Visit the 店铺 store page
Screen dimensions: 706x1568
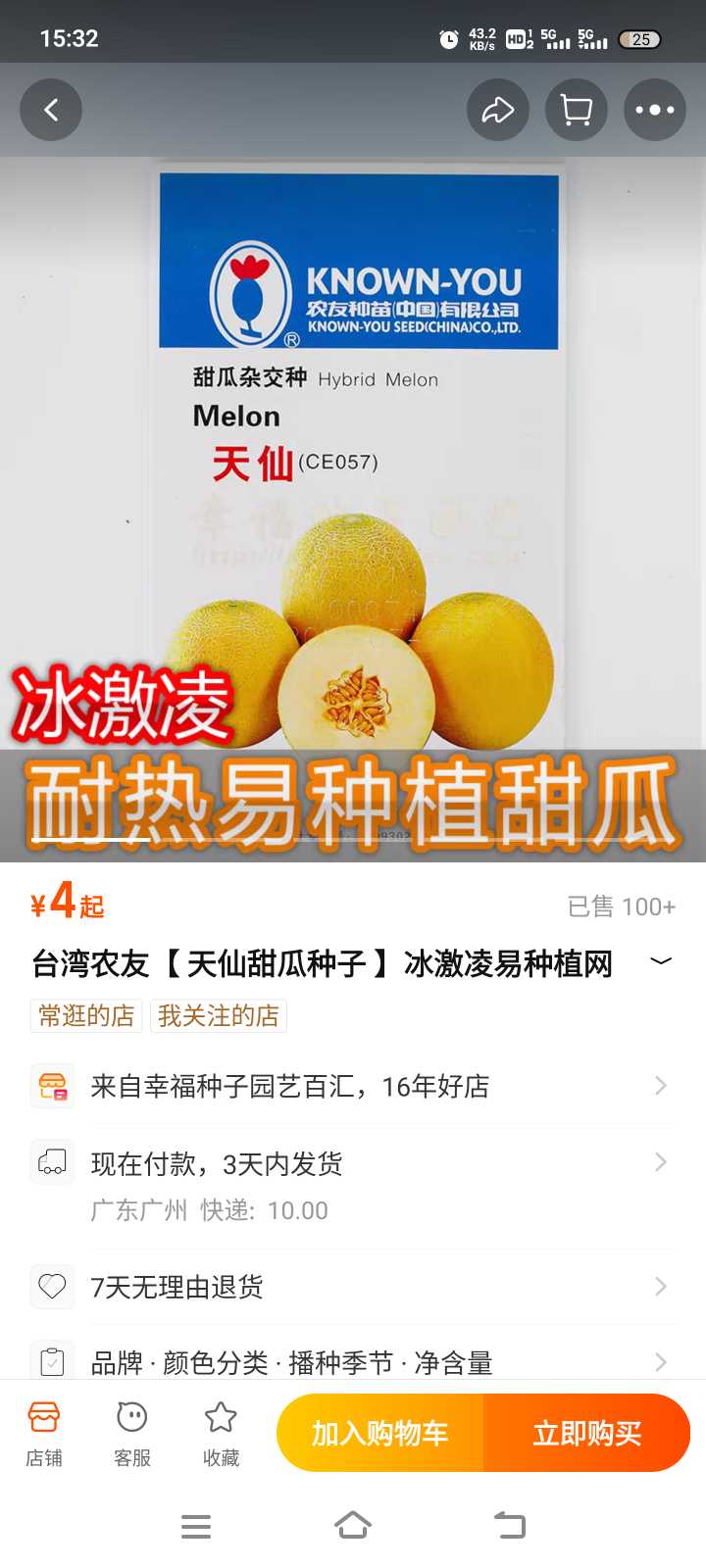click(x=44, y=1433)
